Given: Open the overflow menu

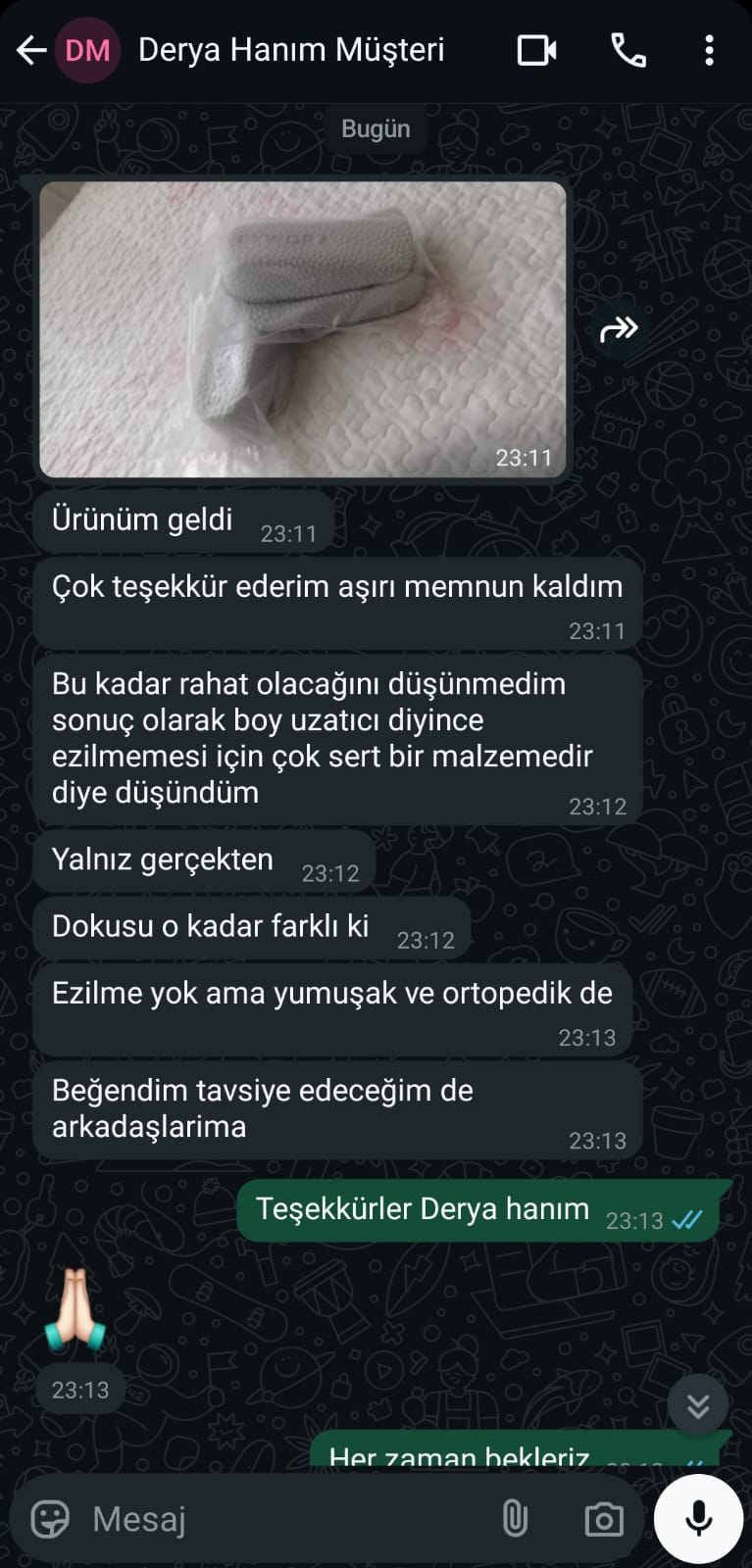Looking at the screenshot, I should (x=709, y=50).
